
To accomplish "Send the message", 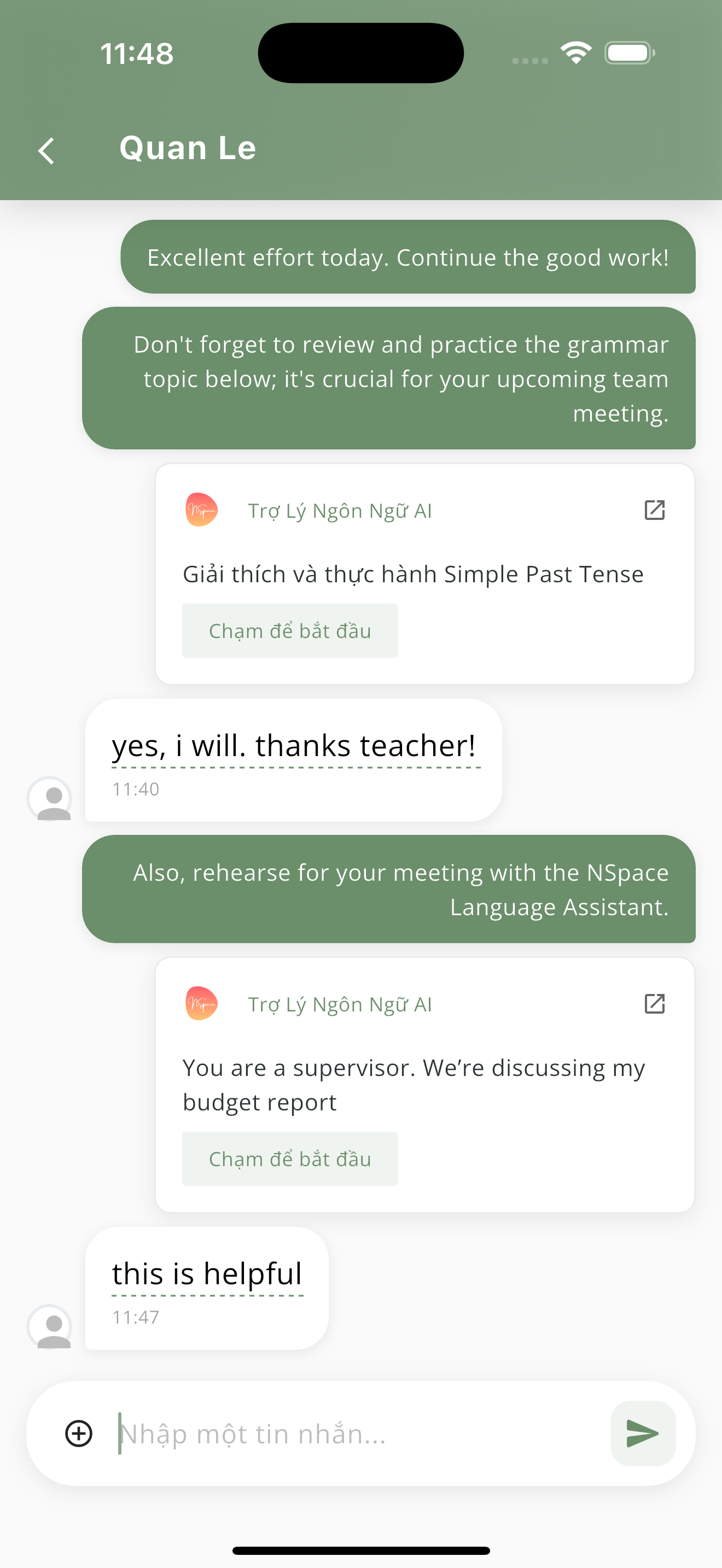I will click(642, 1434).
